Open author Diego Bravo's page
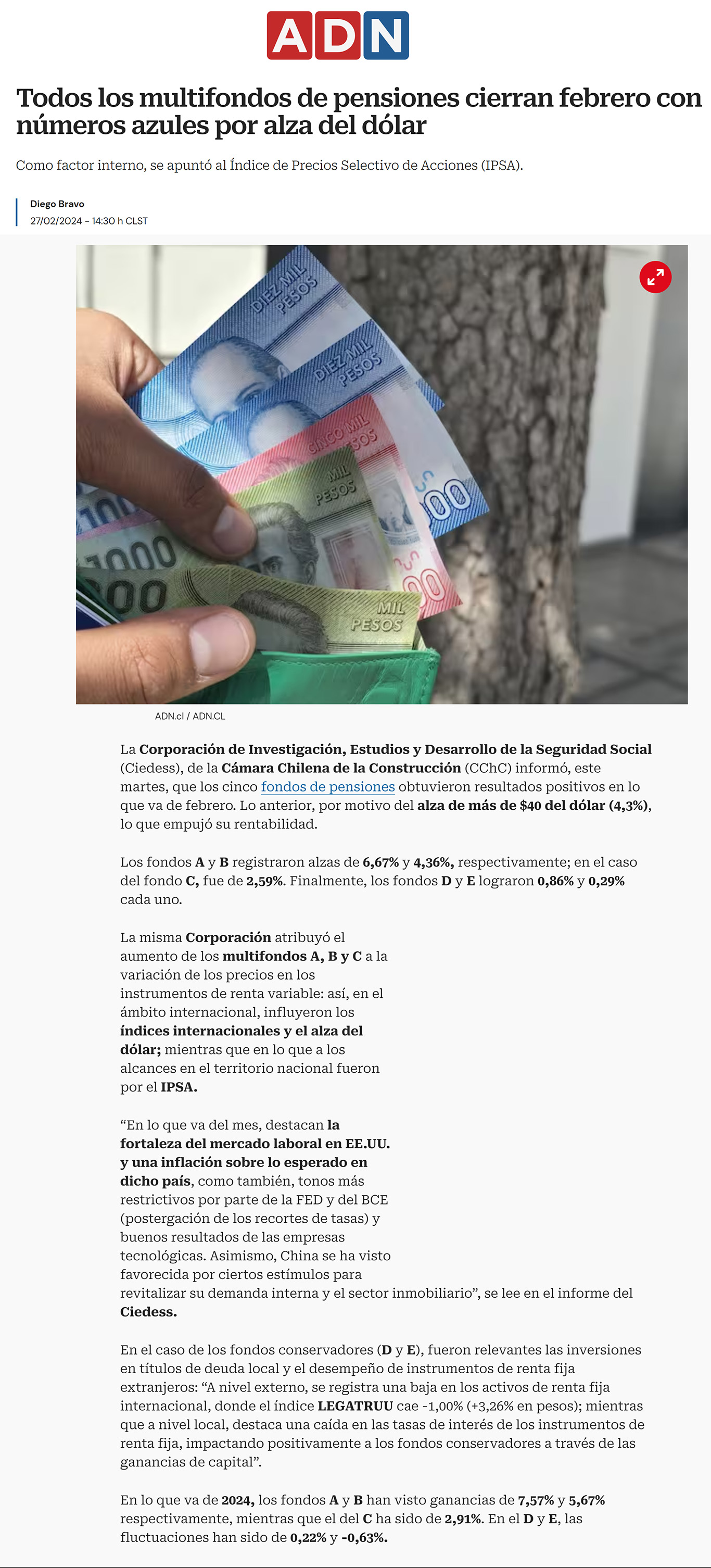The image size is (711, 1568). (57, 204)
